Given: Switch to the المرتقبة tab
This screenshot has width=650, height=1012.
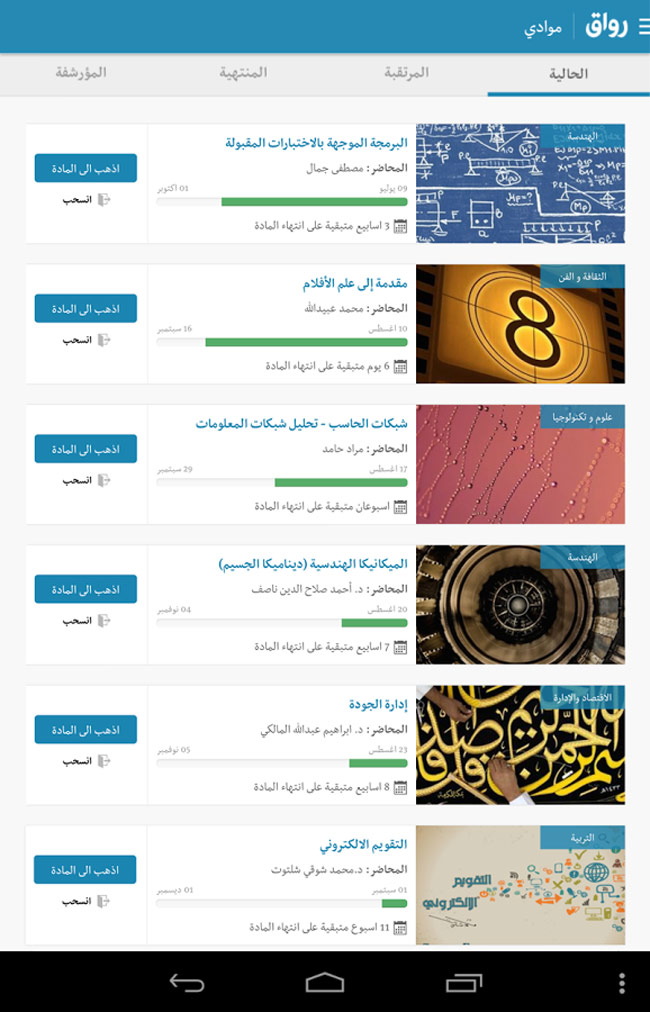Looking at the screenshot, I should pyautogui.click(x=406, y=73).
